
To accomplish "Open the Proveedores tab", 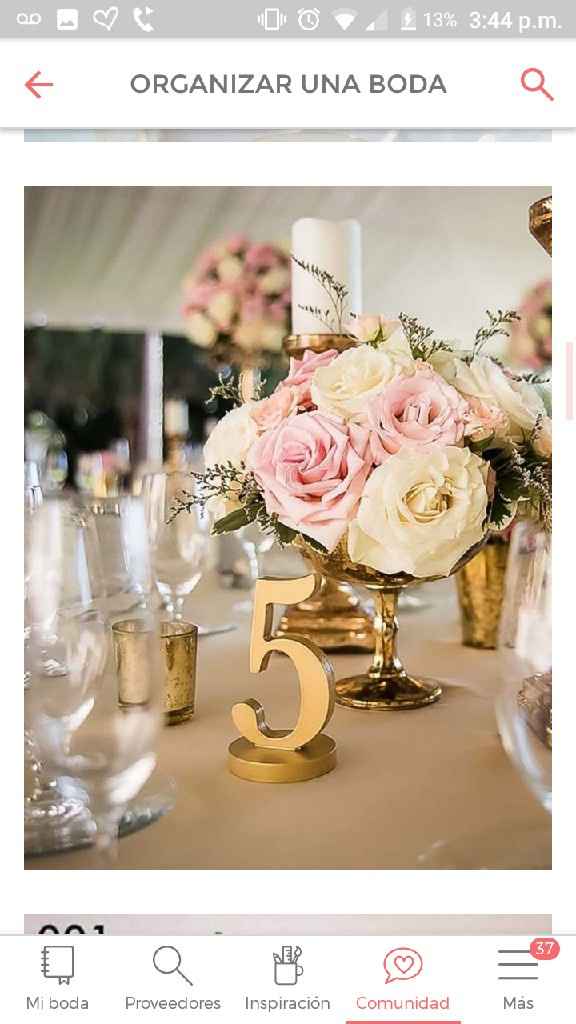I will pyautogui.click(x=172, y=978).
